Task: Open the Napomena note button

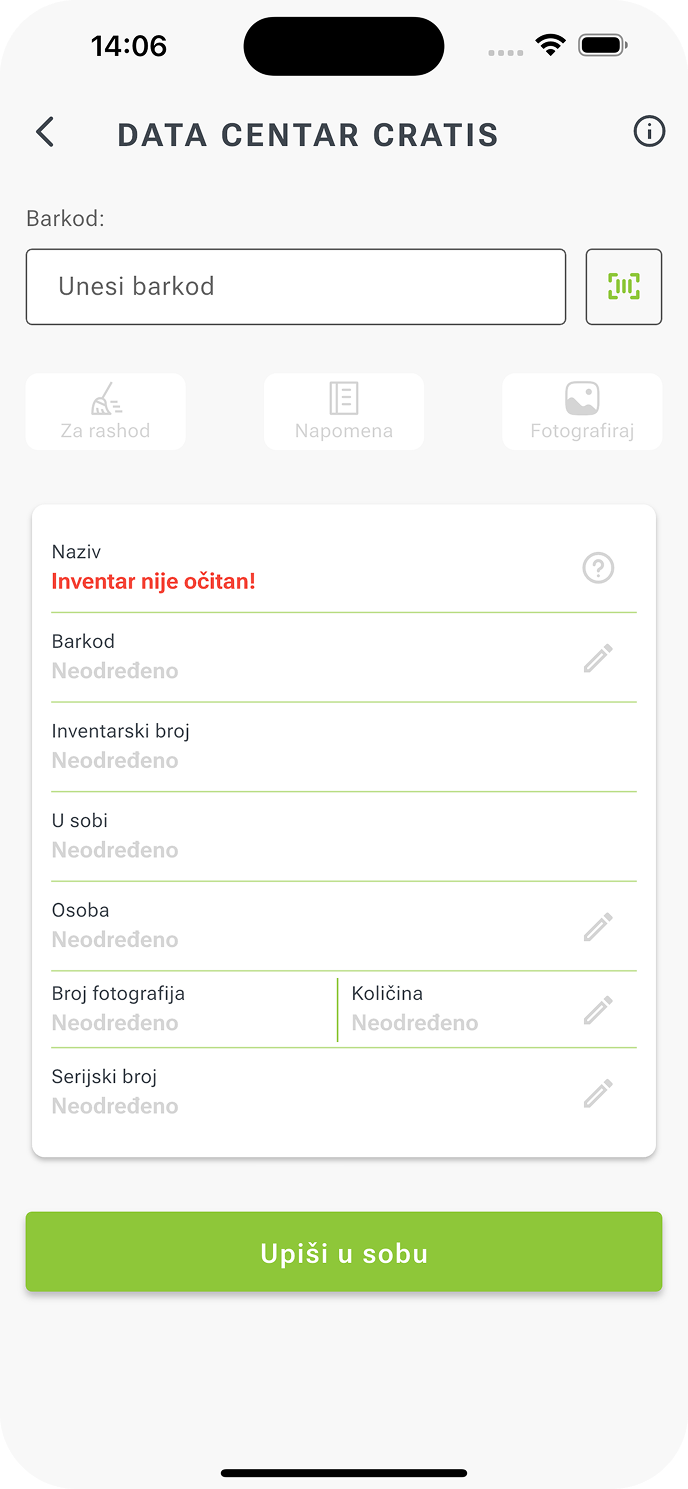Action: pyautogui.click(x=344, y=412)
